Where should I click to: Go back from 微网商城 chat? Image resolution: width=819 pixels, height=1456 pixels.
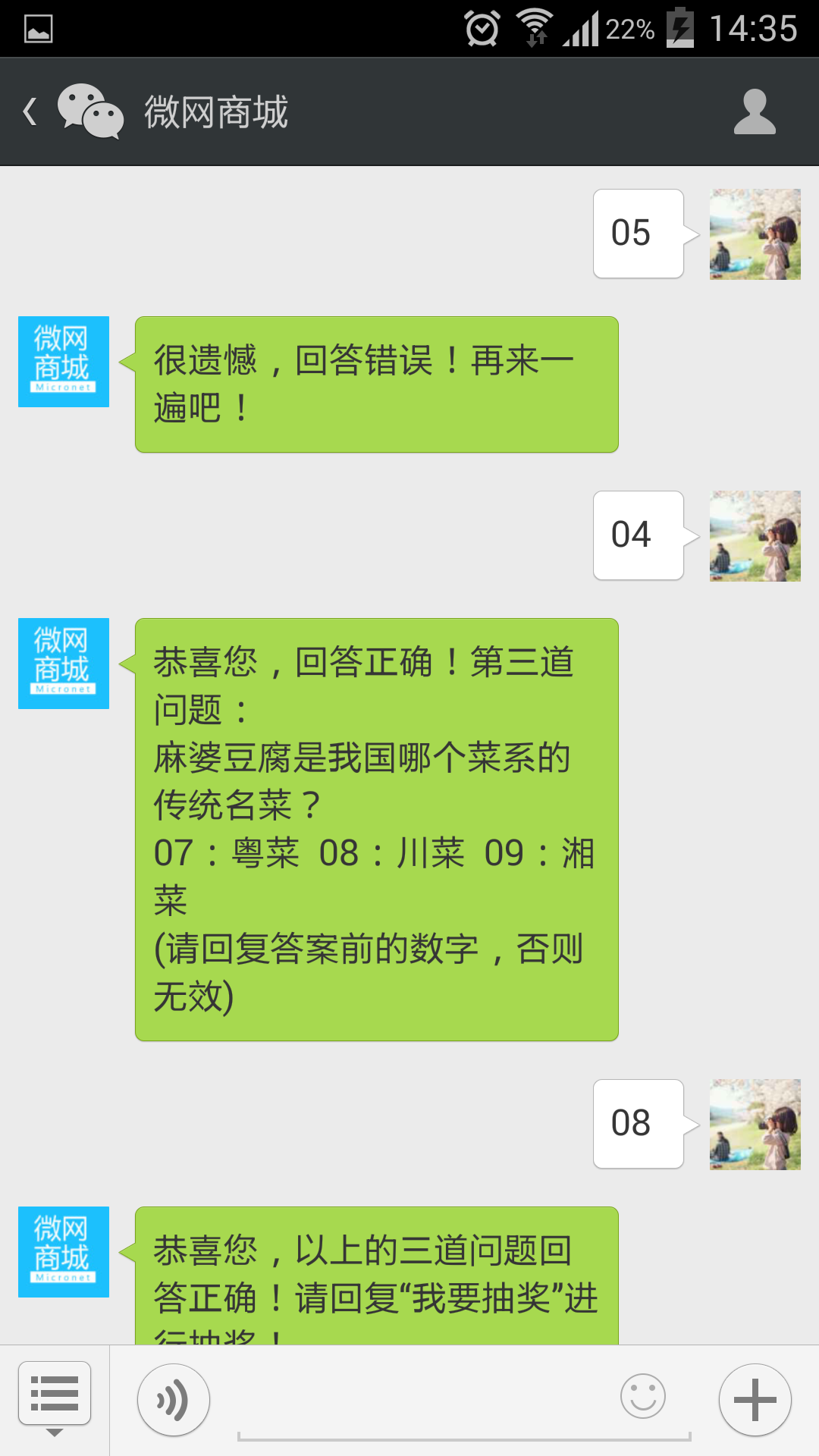pos(32,112)
